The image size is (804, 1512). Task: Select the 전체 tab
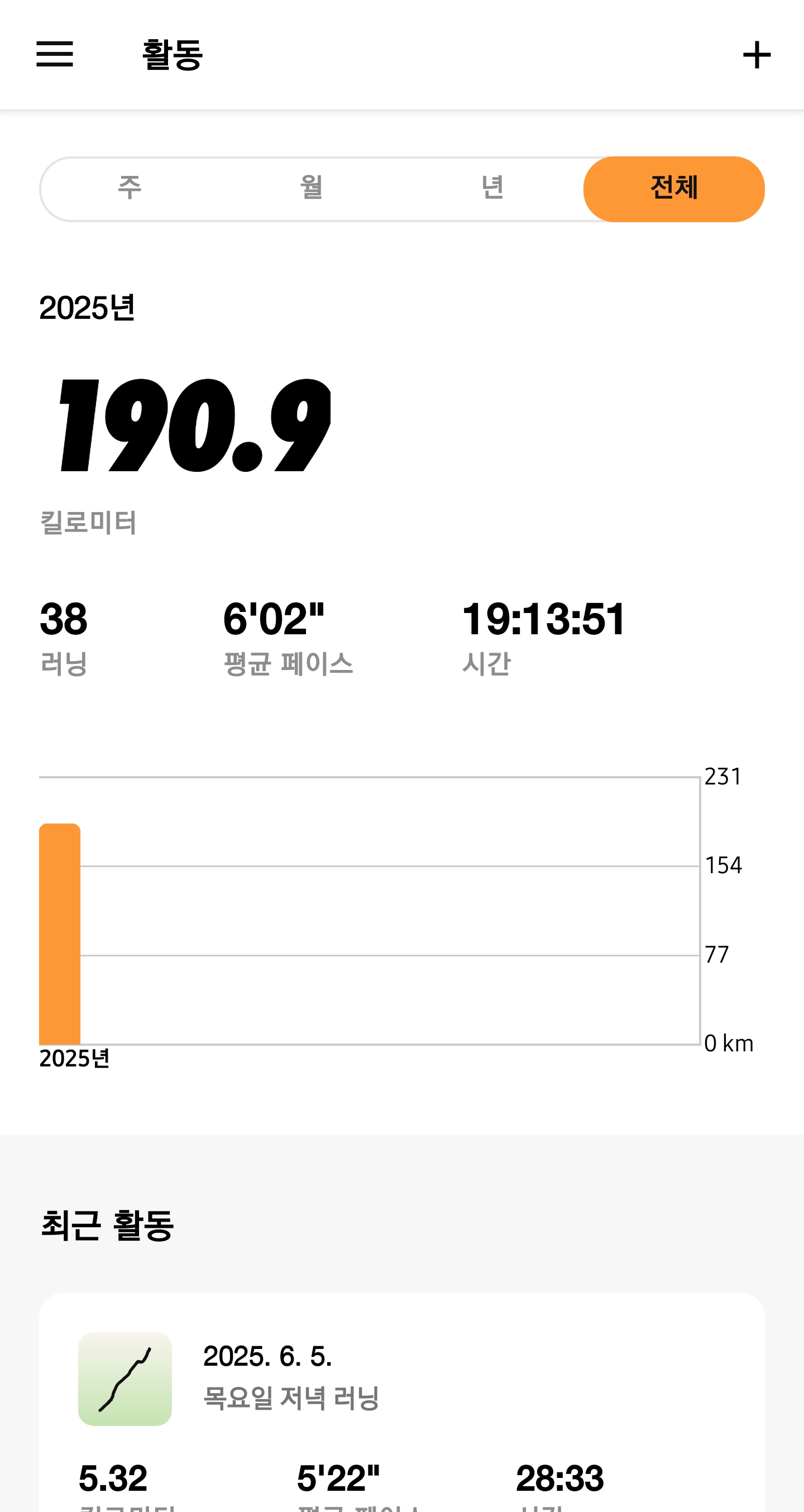(x=674, y=189)
